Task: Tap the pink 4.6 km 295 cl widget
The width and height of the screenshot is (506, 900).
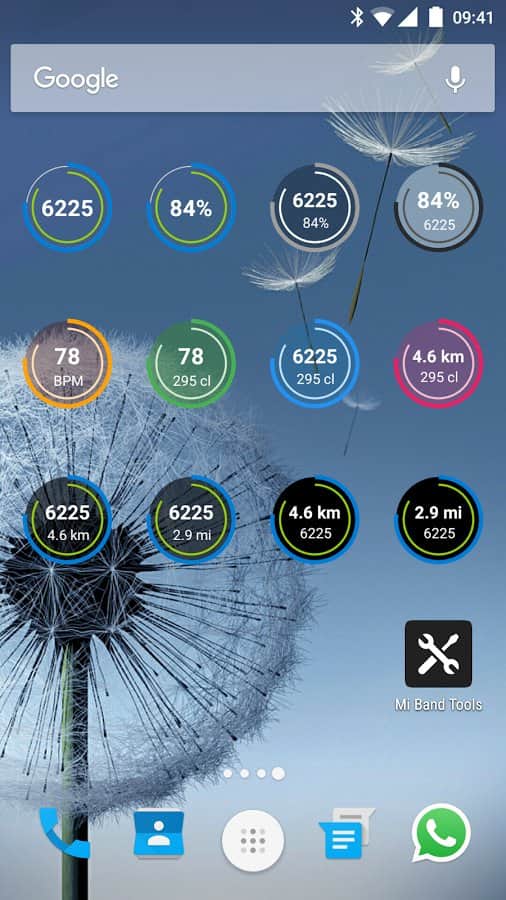Action: pyautogui.click(x=439, y=363)
